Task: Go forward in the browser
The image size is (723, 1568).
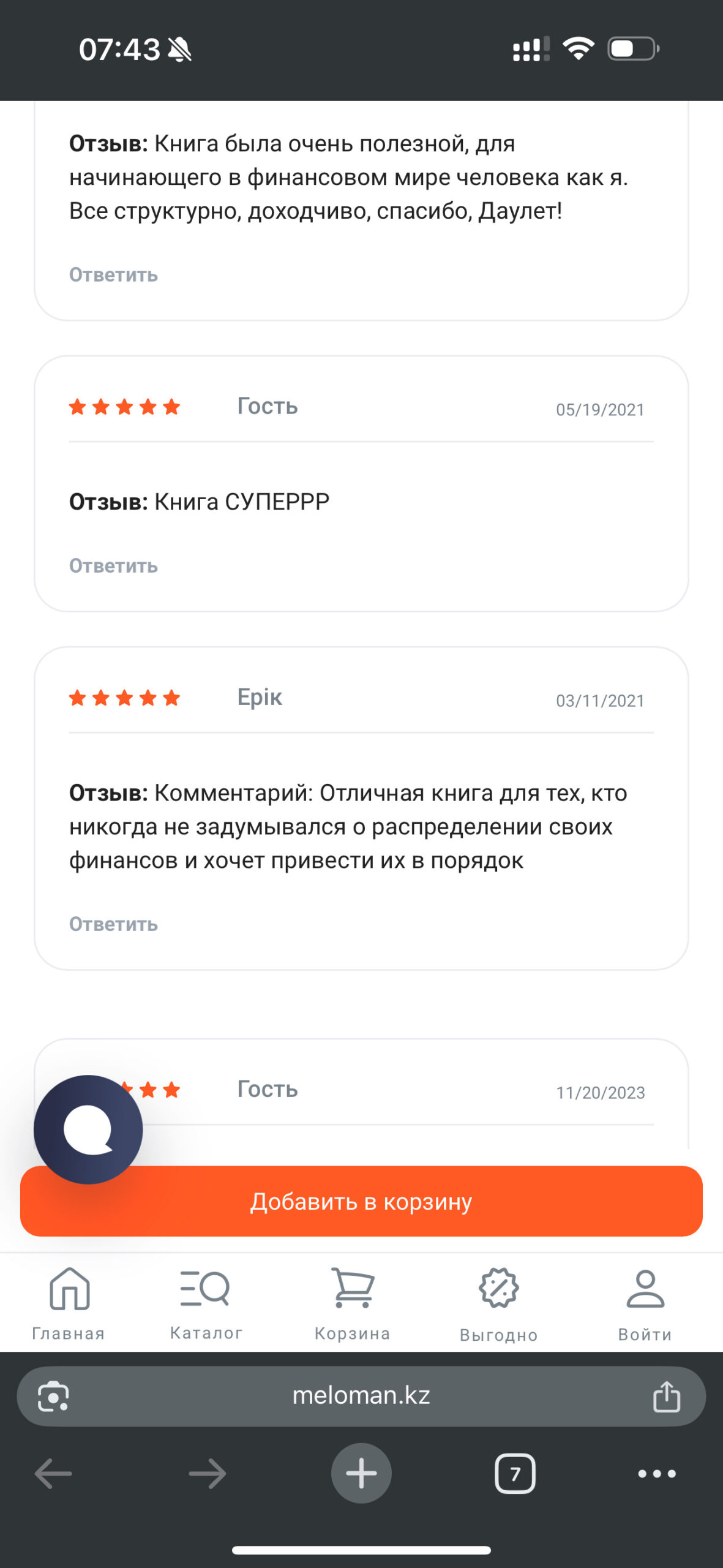Action: [207, 1473]
